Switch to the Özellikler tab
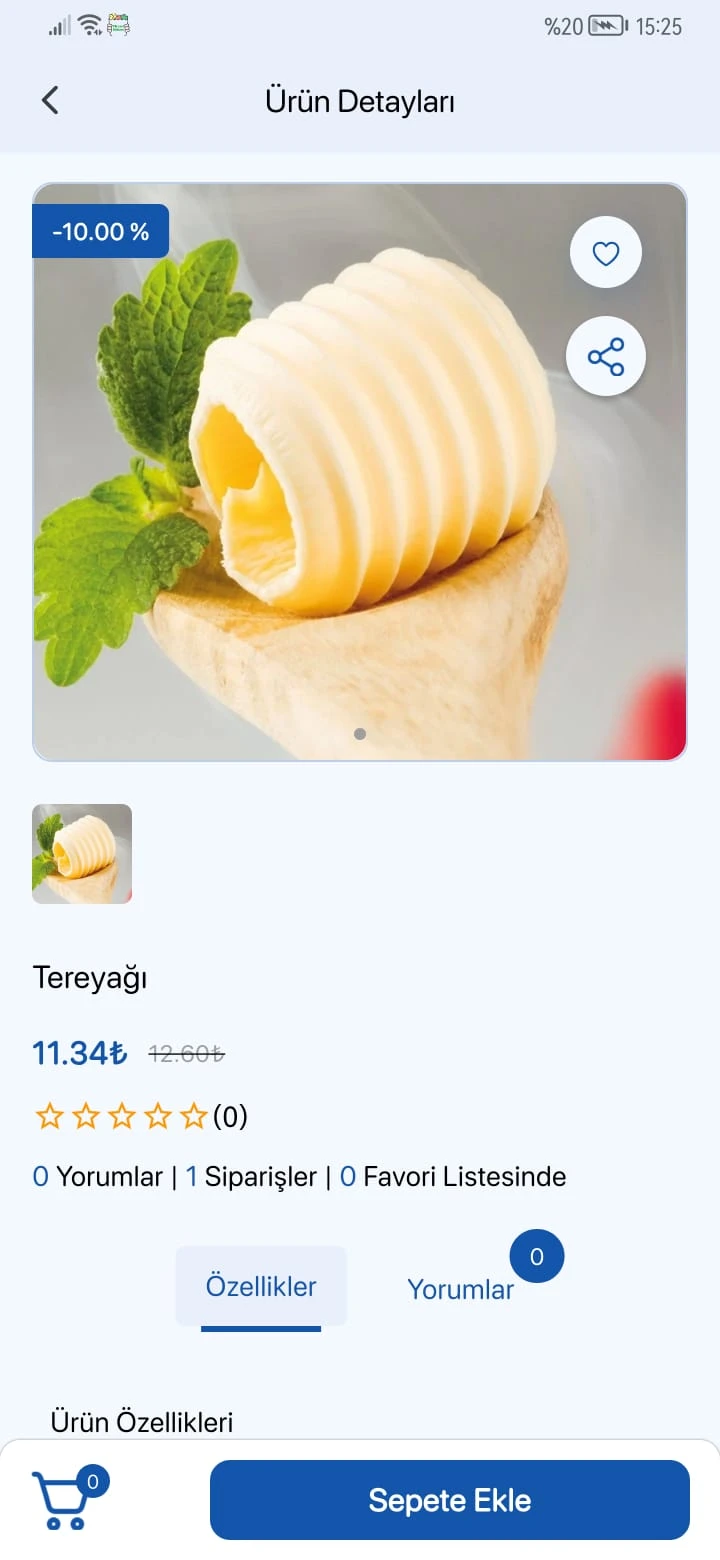Screen dimensions: 720x1560 pyautogui.click(x=261, y=1286)
